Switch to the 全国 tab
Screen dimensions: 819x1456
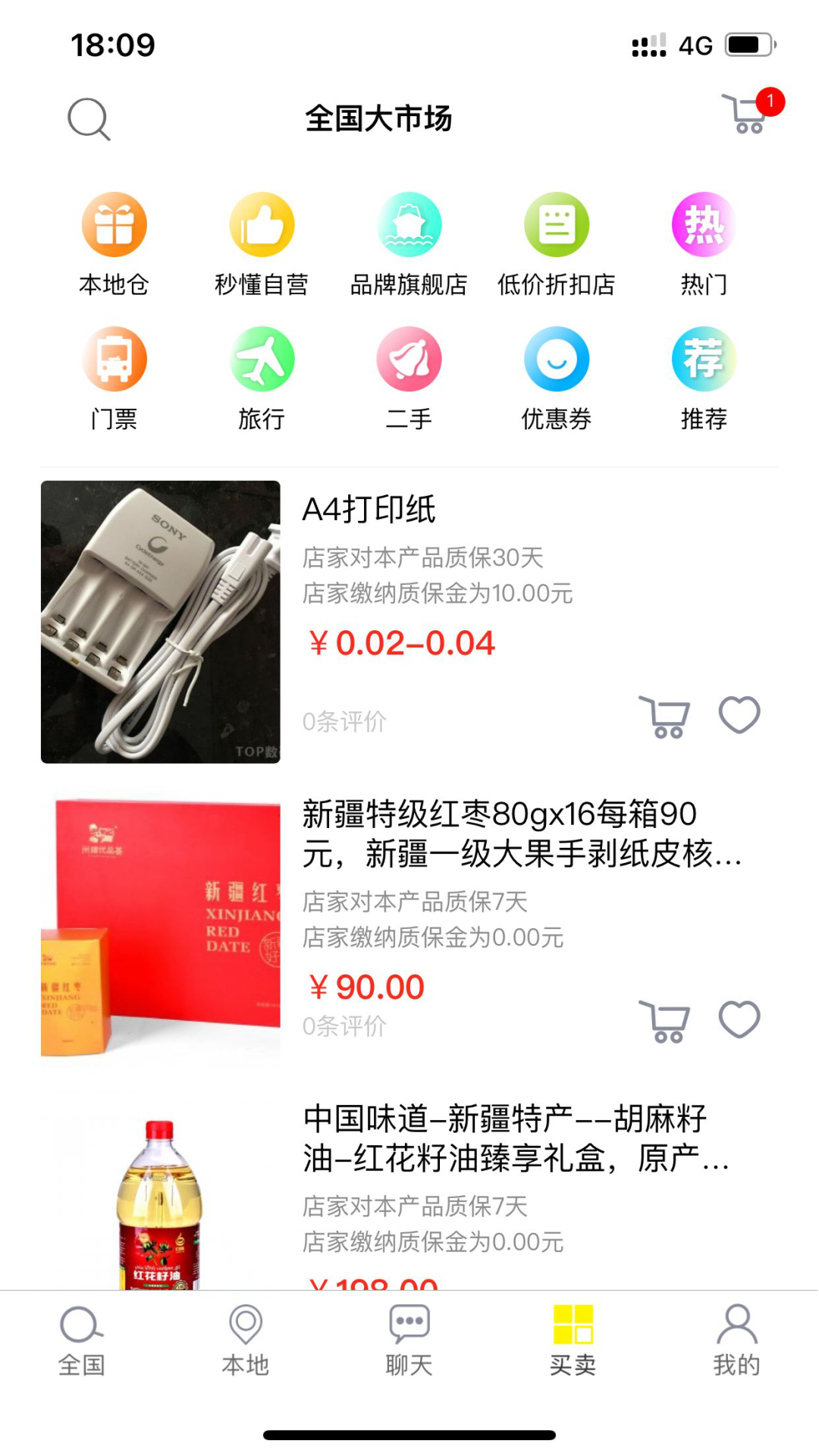click(x=82, y=1341)
